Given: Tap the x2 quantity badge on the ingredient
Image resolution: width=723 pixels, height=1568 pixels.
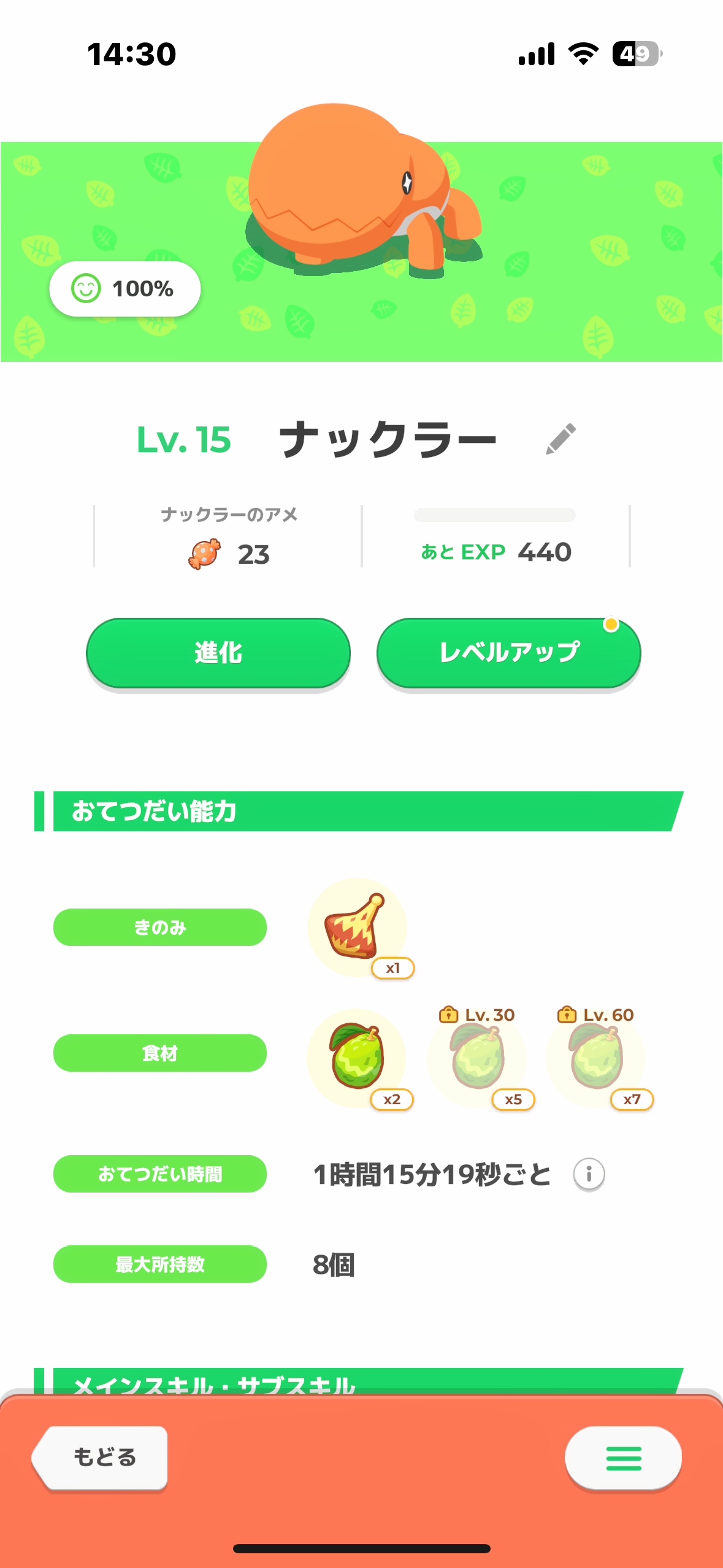Looking at the screenshot, I should coord(393,1099).
